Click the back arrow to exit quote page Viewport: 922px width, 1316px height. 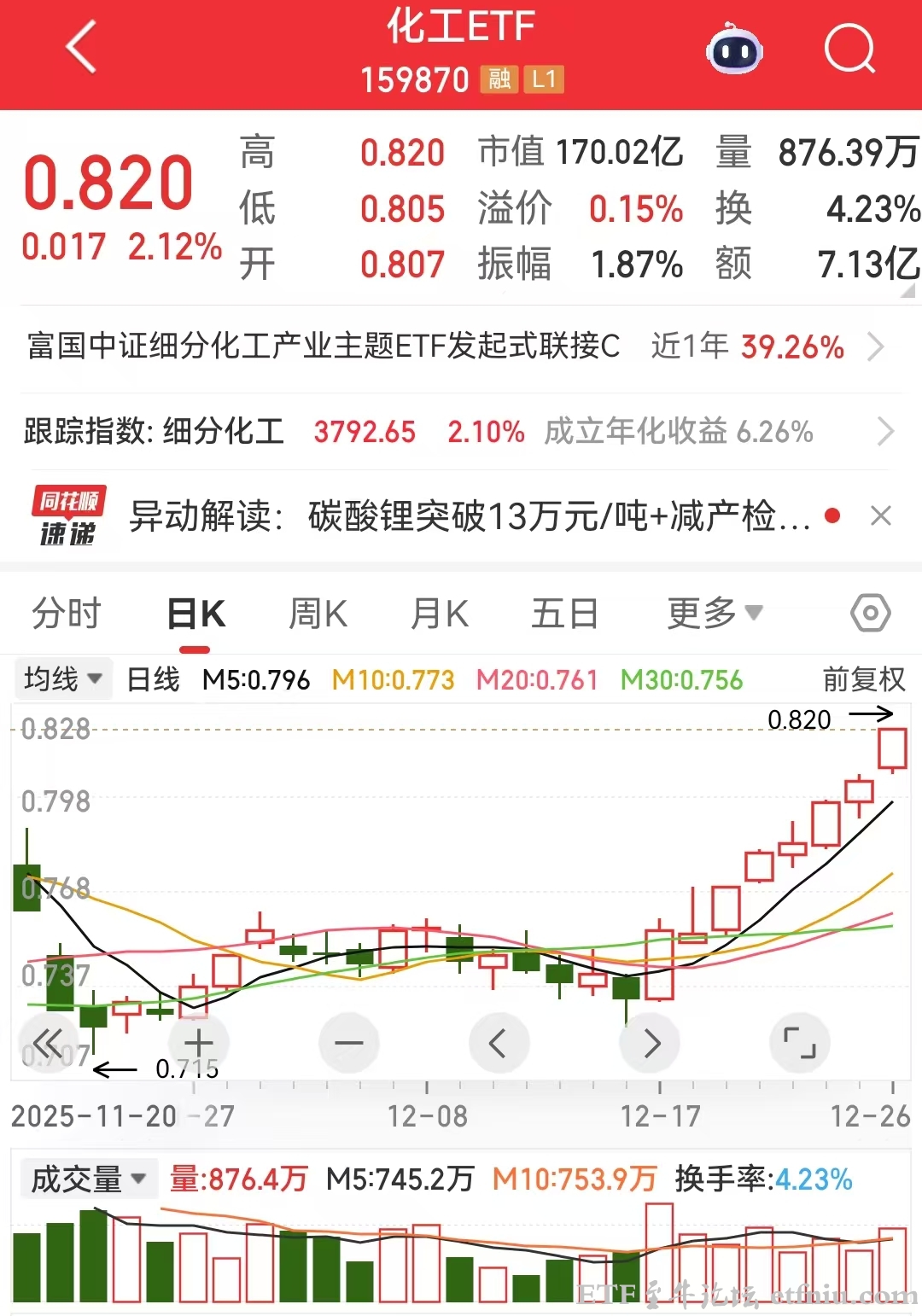point(79,47)
